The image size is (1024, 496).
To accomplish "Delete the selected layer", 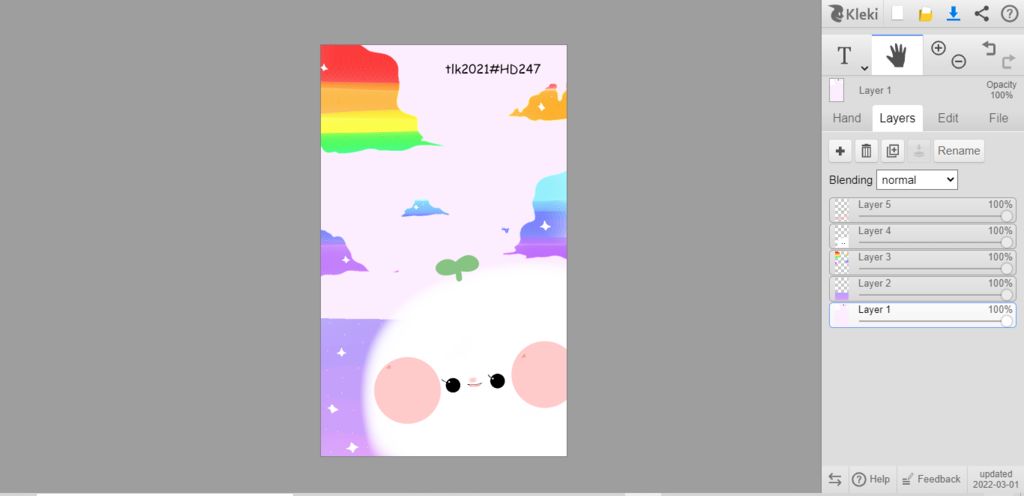I will [866, 151].
